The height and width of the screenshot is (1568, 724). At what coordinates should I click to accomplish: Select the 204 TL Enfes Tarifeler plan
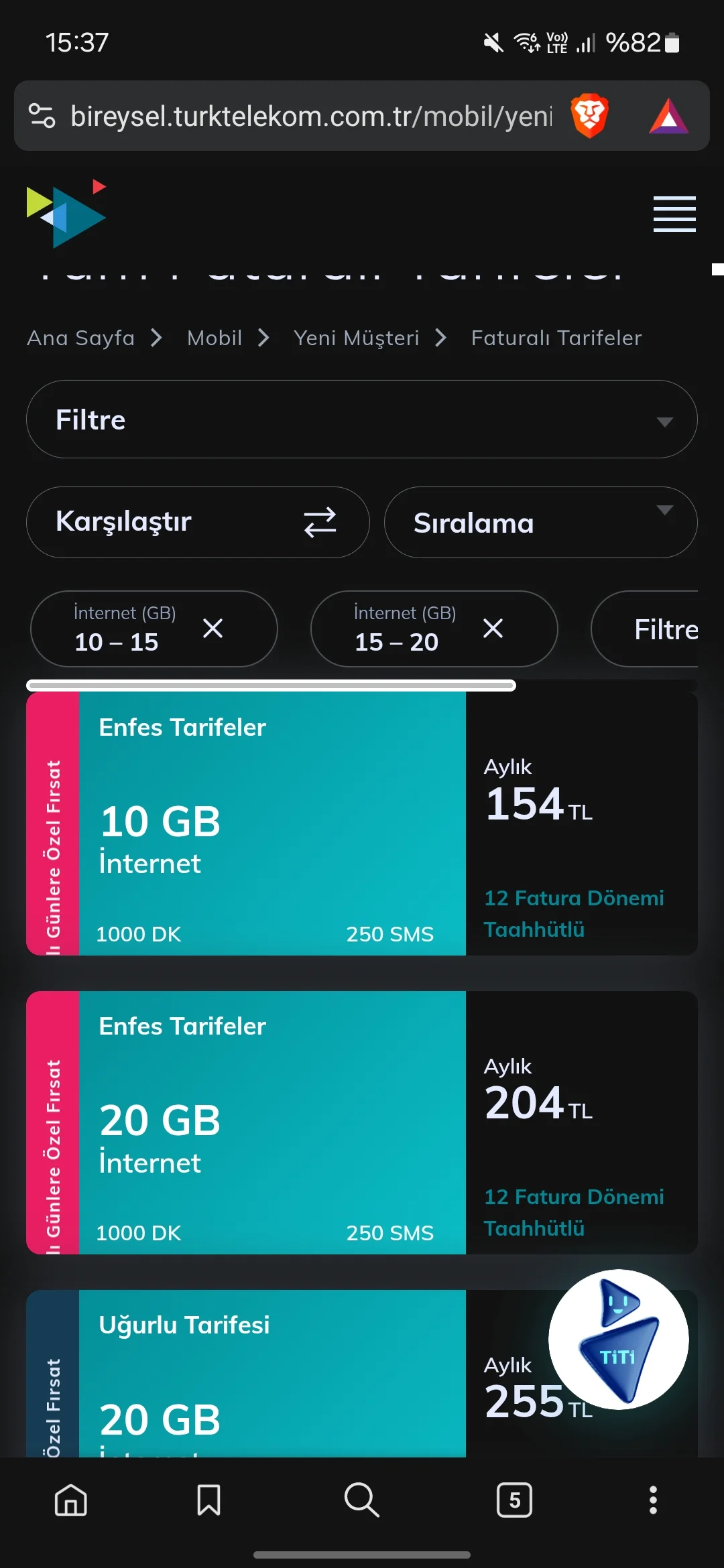click(362, 1122)
